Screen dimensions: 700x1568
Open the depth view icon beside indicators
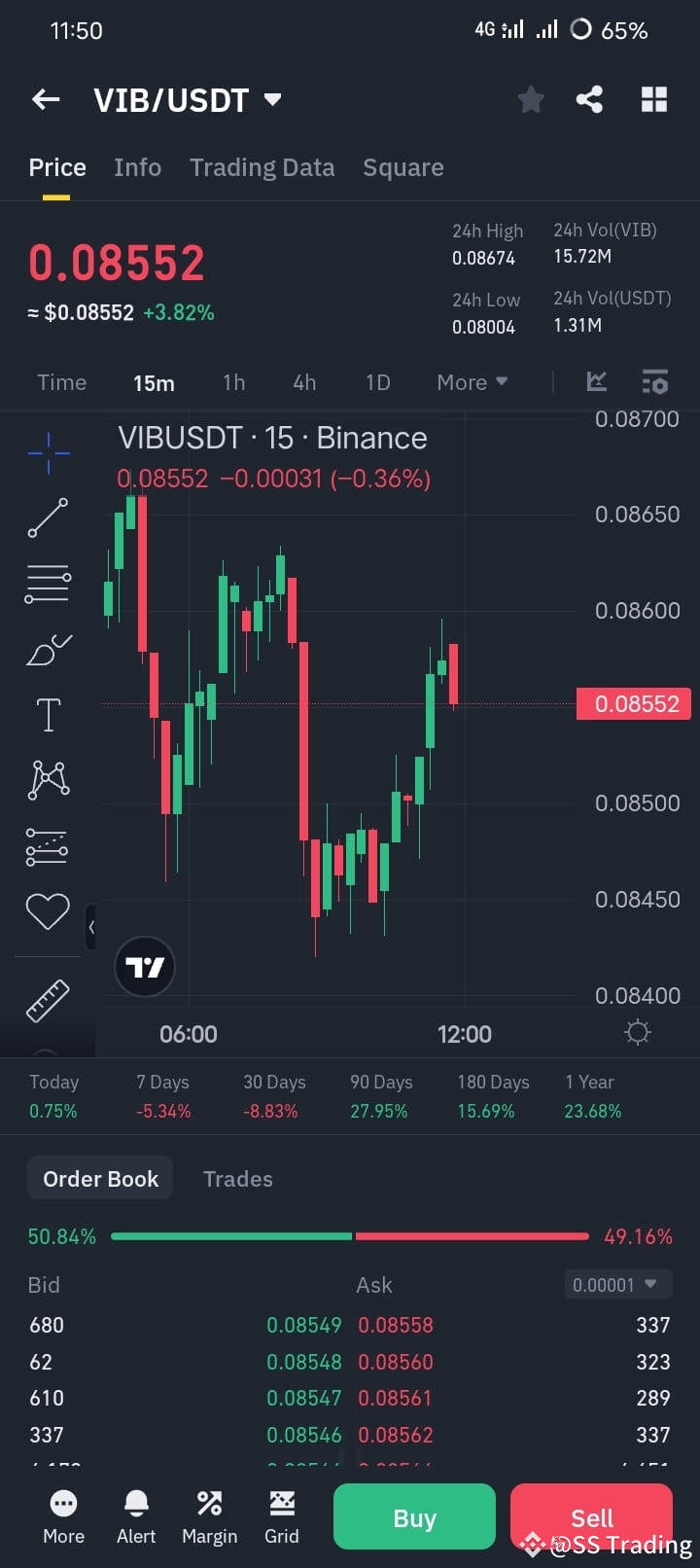point(655,381)
